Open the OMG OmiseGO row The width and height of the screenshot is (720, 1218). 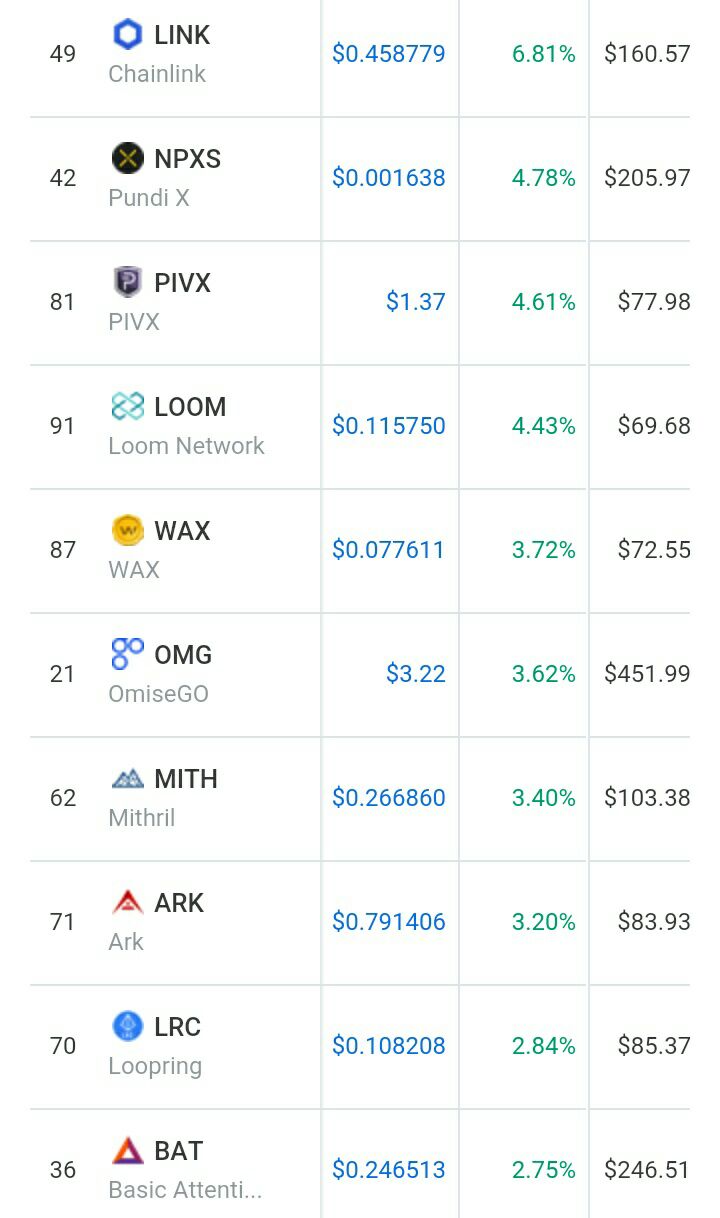pyautogui.click(x=360, y=675)
